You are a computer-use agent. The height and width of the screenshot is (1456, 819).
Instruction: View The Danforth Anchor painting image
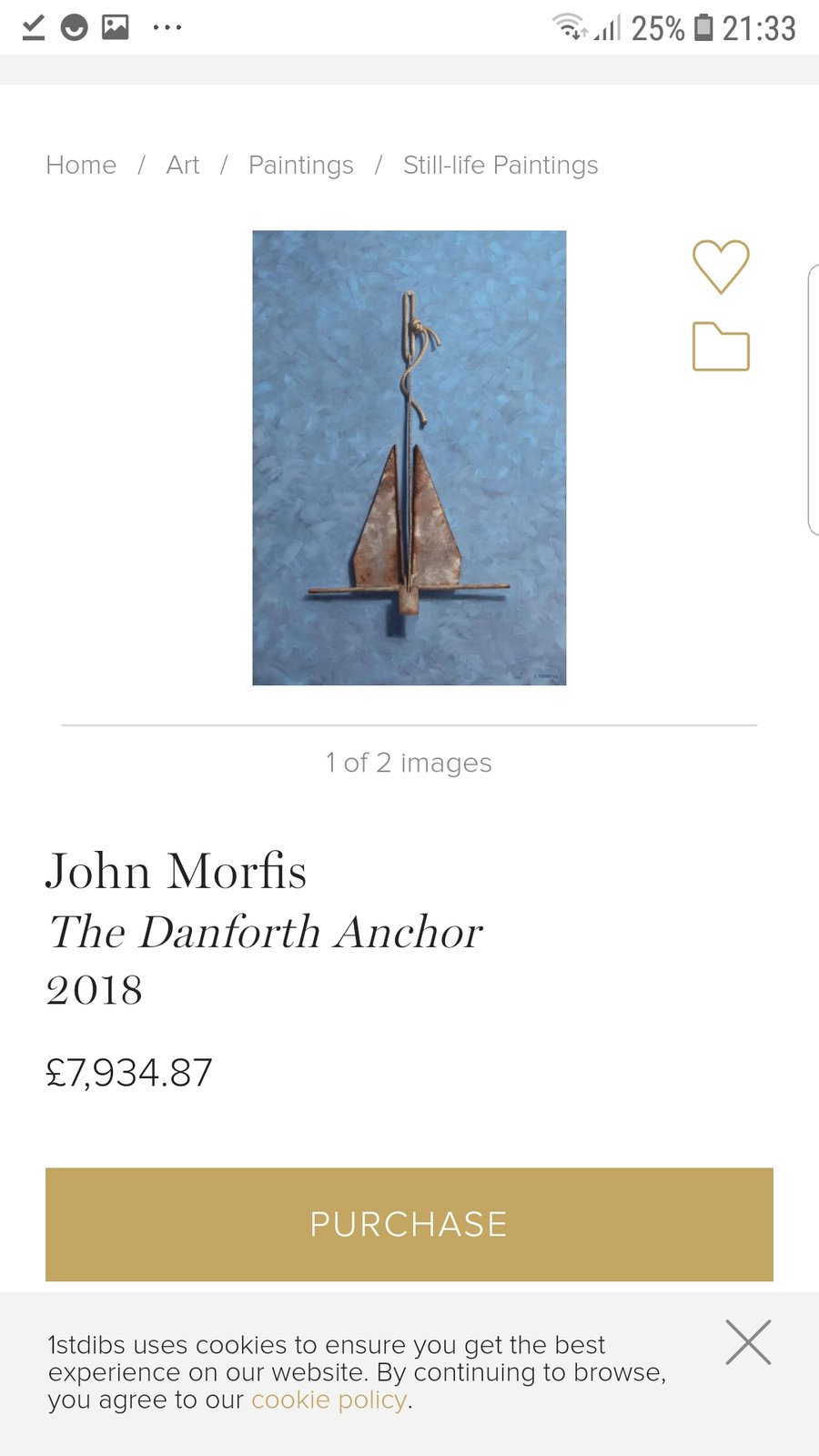(409, 457)
